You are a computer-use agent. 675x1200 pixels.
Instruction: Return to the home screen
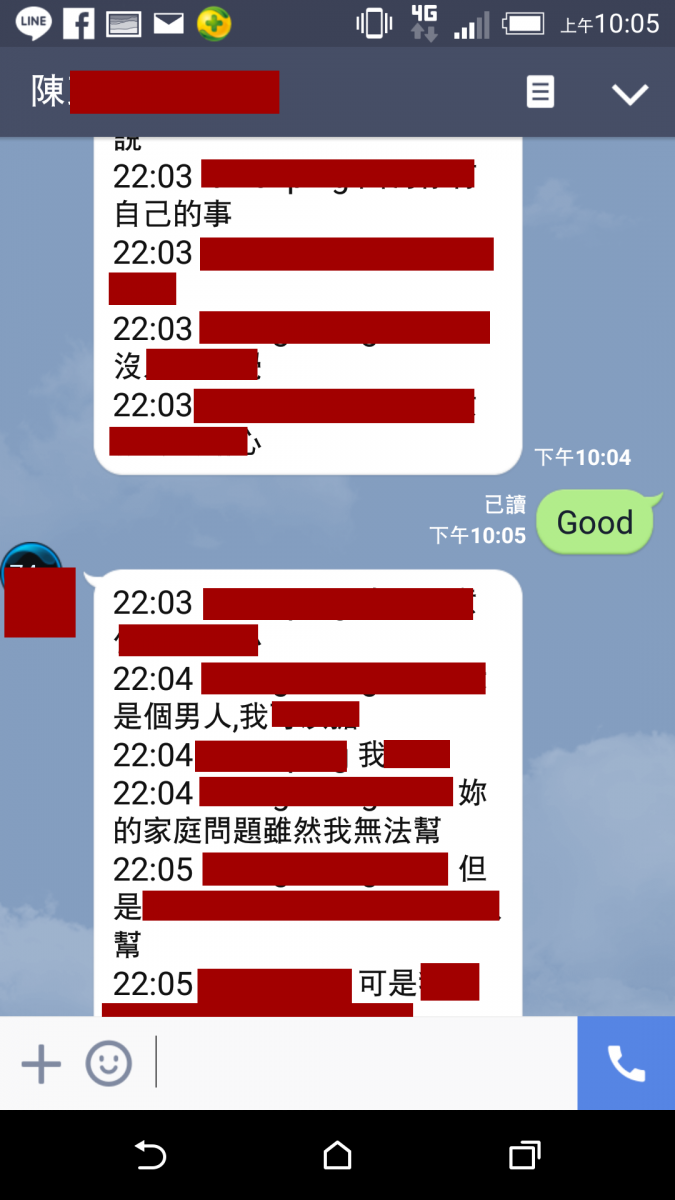(x=338, y=1156)
